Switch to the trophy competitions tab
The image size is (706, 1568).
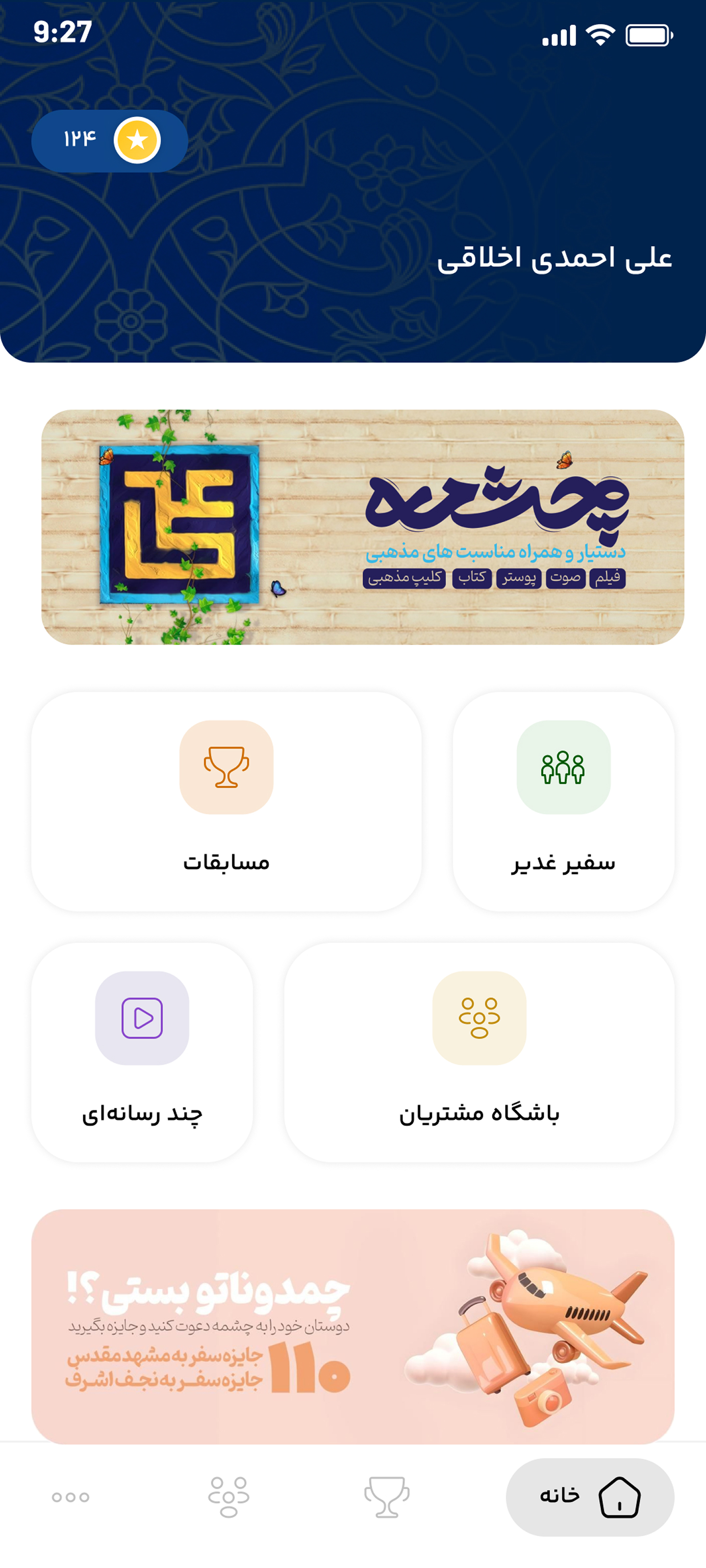click(386, 1497)
